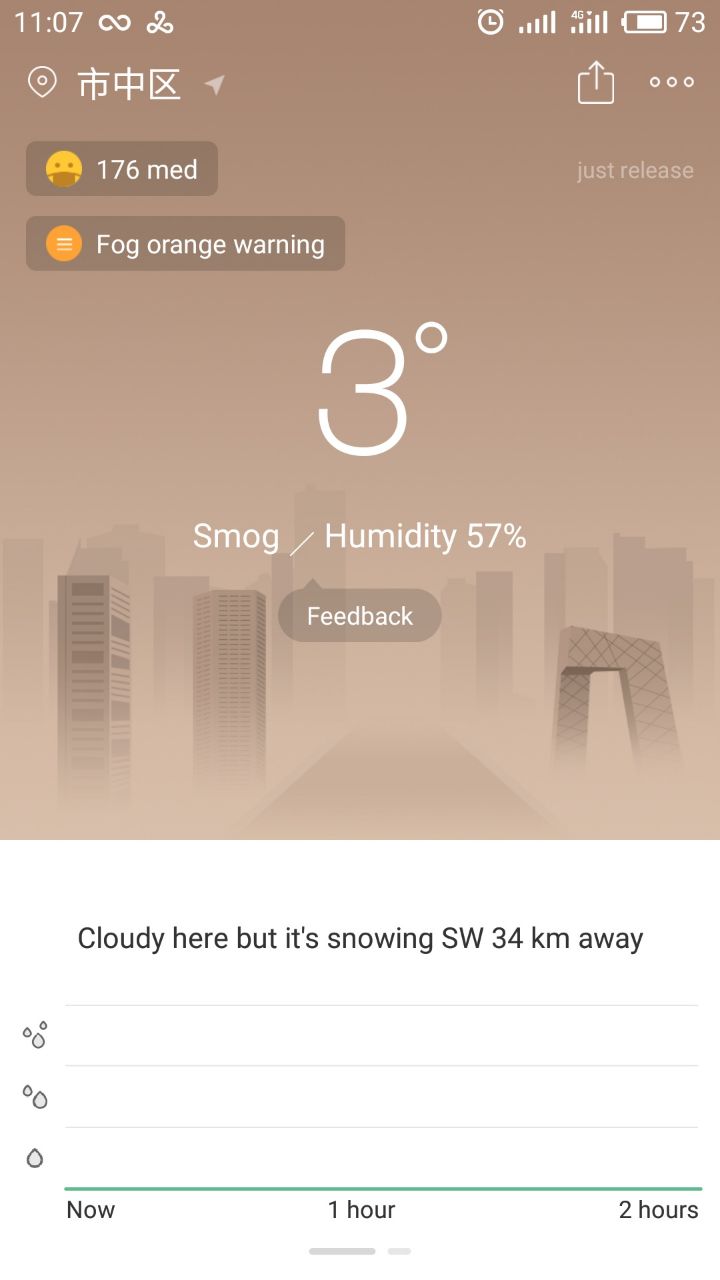Share the current weather
The image size is (720, 1280).
point(595,83)
